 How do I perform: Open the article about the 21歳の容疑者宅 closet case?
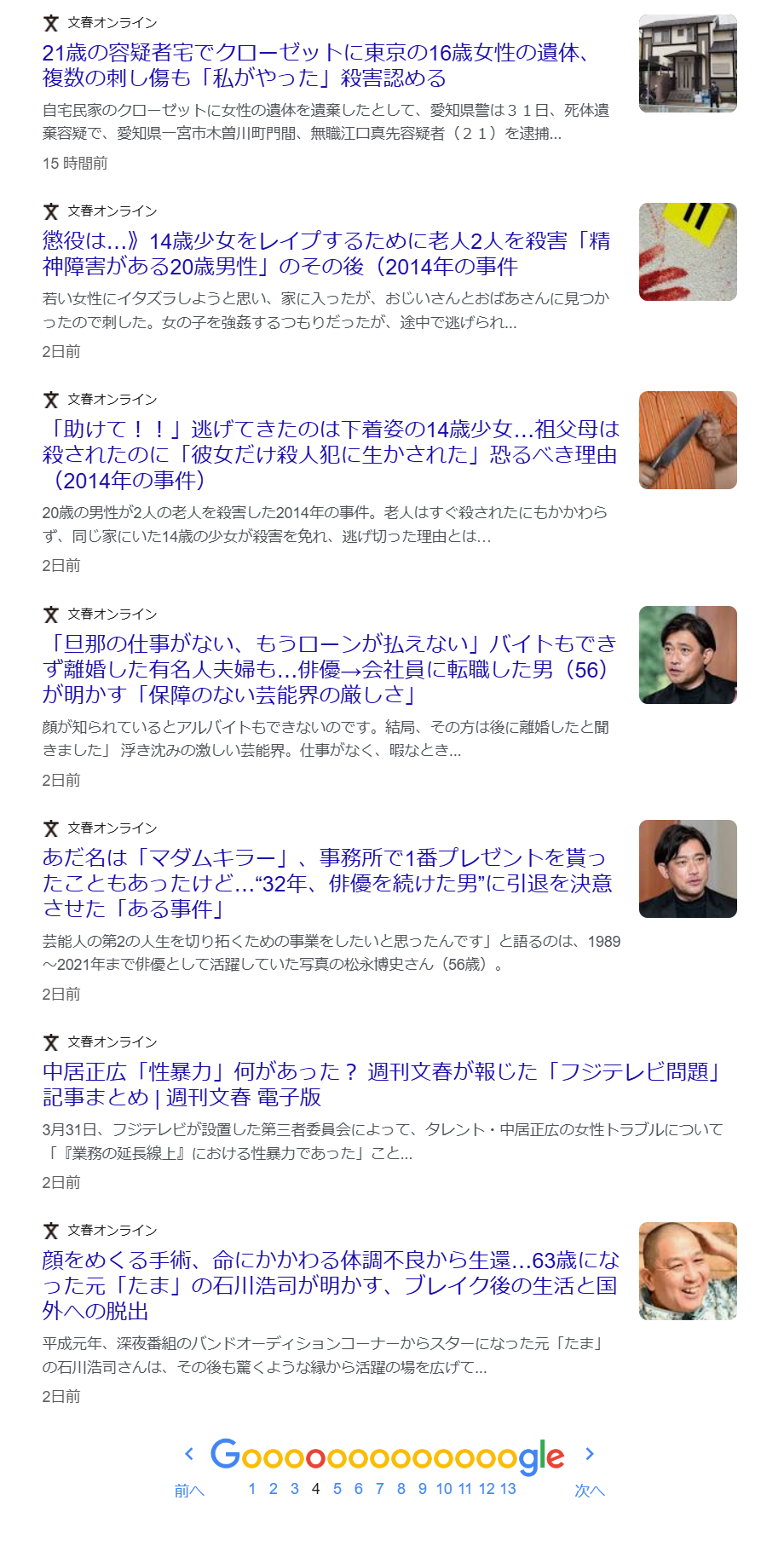pos(317,66)
